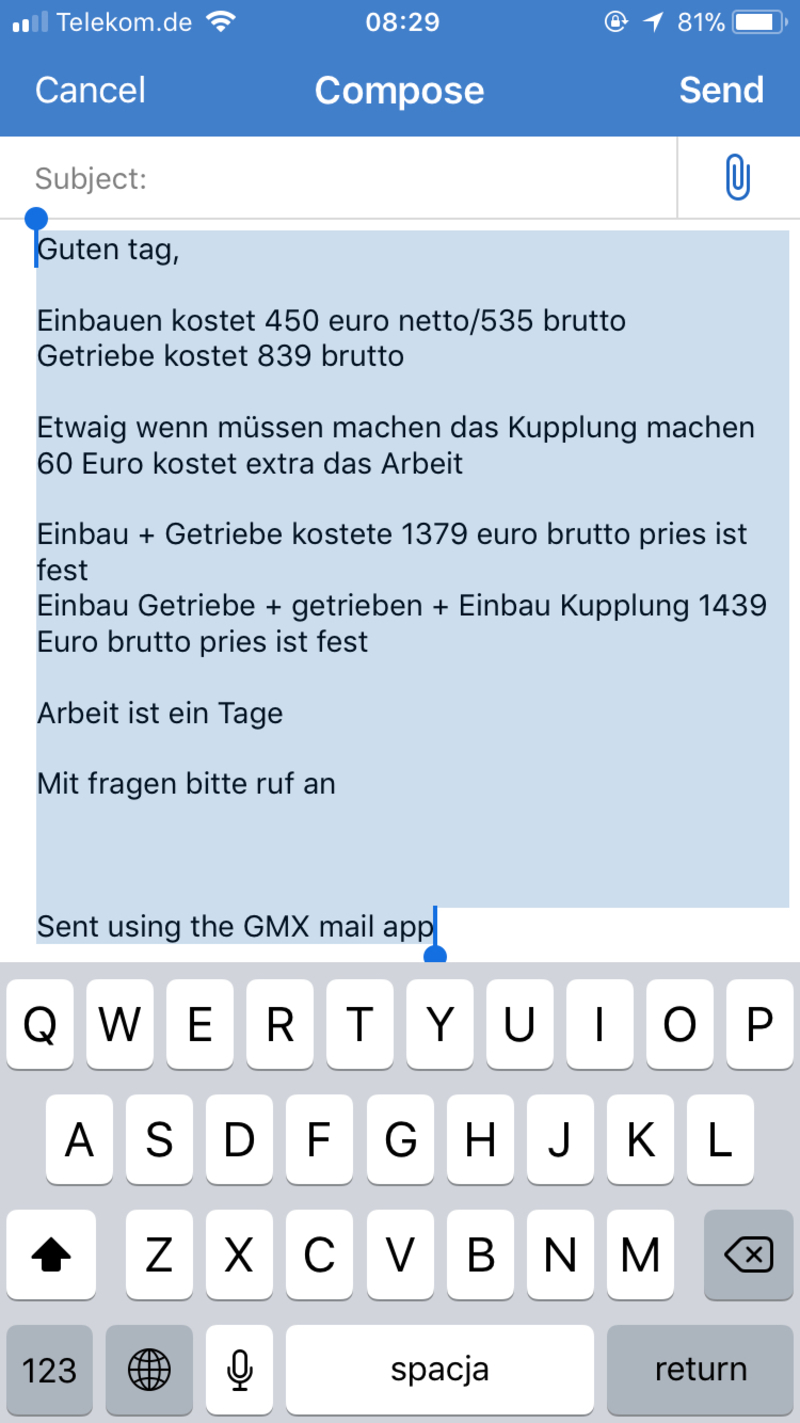The height and width of the screenshot is (1423, 800).
Task: Send the composed email
Action: tap(721, 90)
